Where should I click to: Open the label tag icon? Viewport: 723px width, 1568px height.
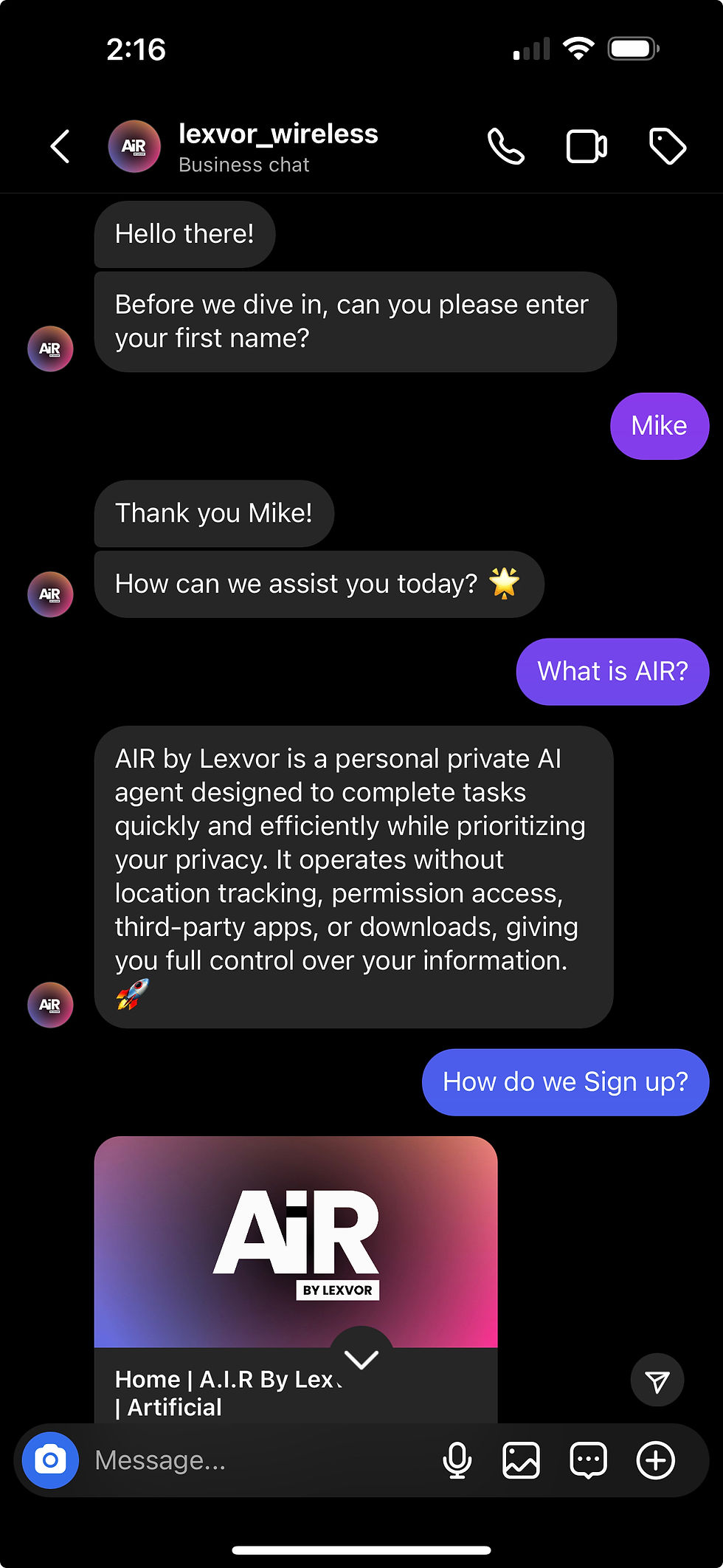pos(668,146)
